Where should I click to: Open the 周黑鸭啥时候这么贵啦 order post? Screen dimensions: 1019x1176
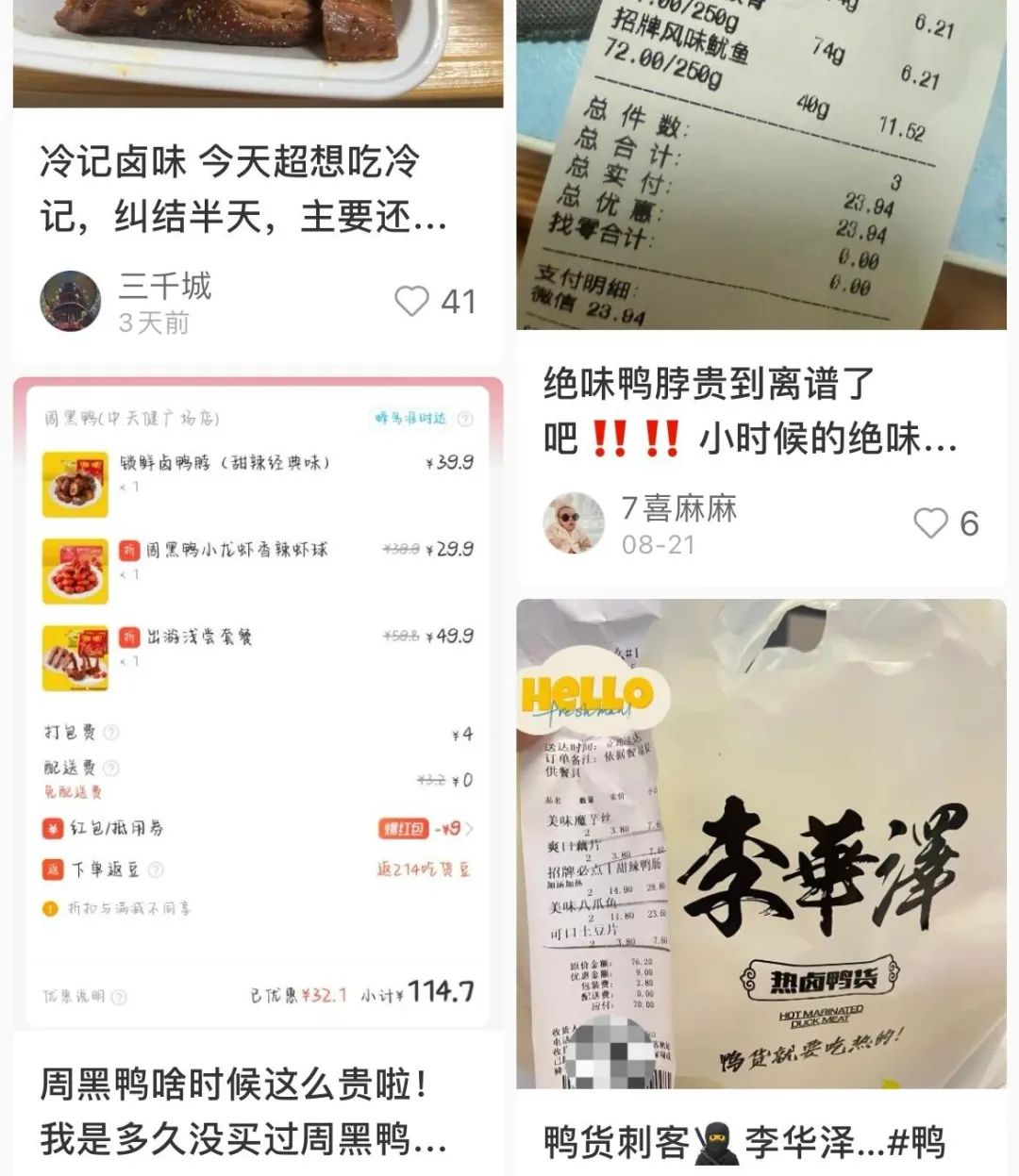pos(243,1112)
